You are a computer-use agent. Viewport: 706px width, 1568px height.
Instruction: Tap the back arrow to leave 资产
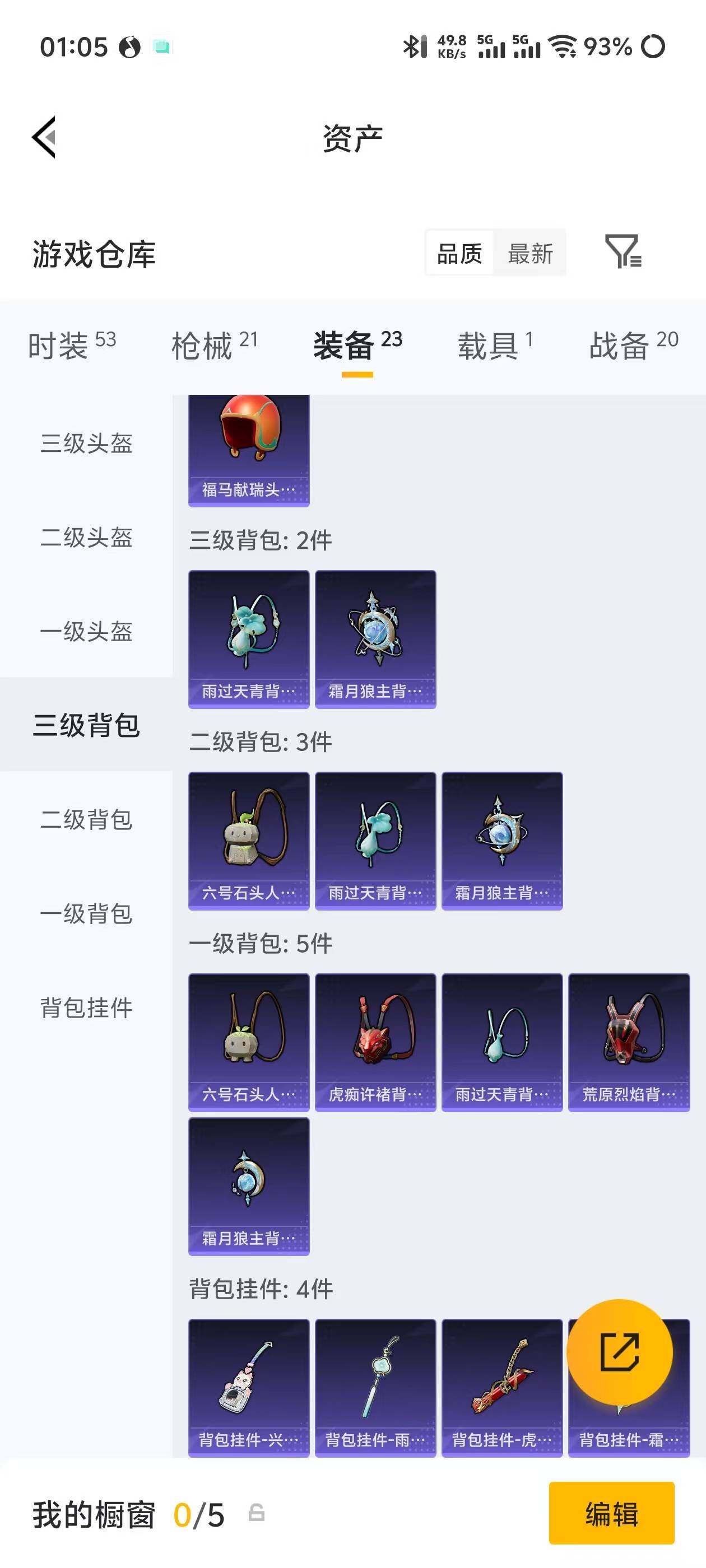(x=43, y=137)
